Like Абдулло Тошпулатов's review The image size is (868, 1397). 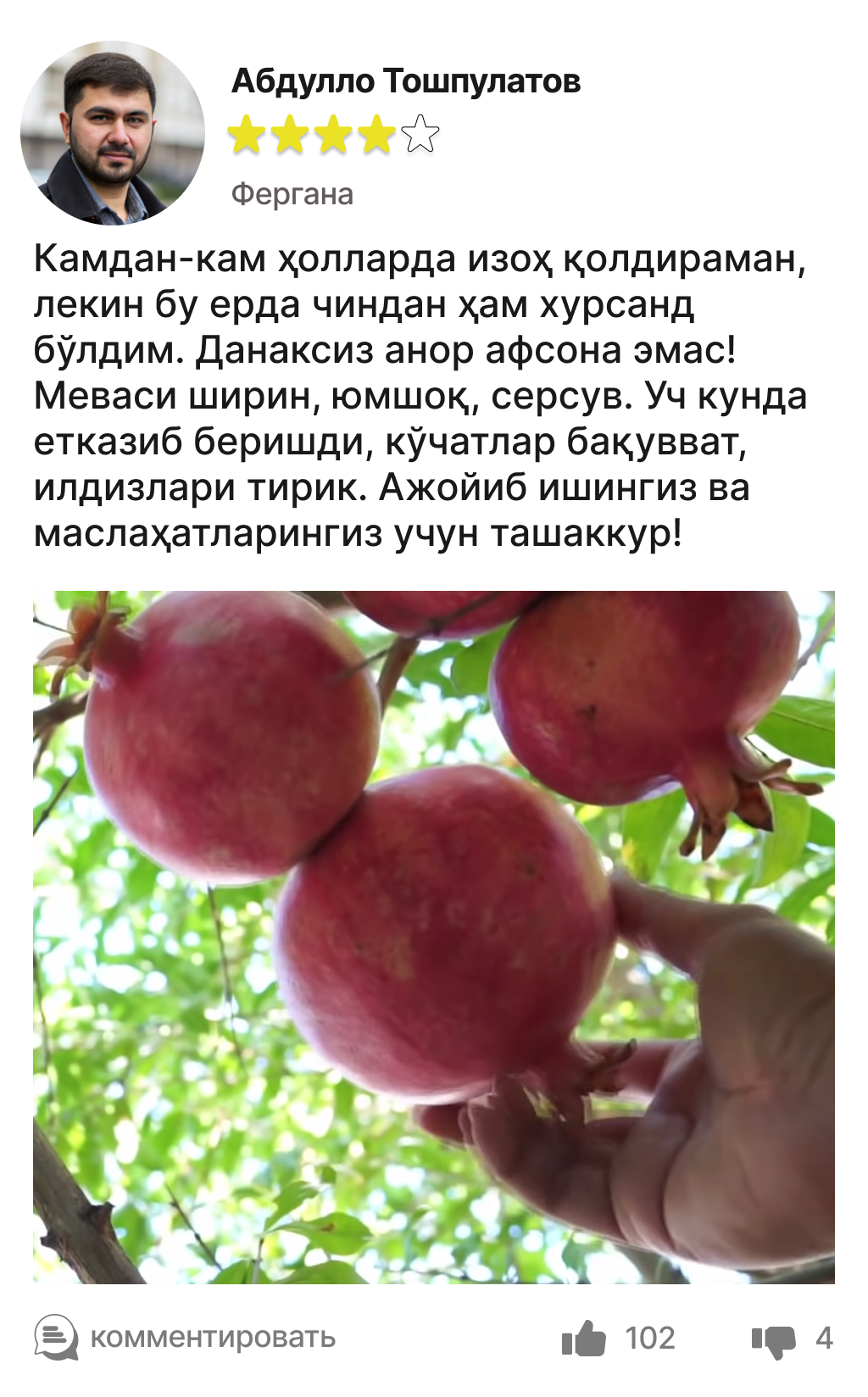[584, 1339]
